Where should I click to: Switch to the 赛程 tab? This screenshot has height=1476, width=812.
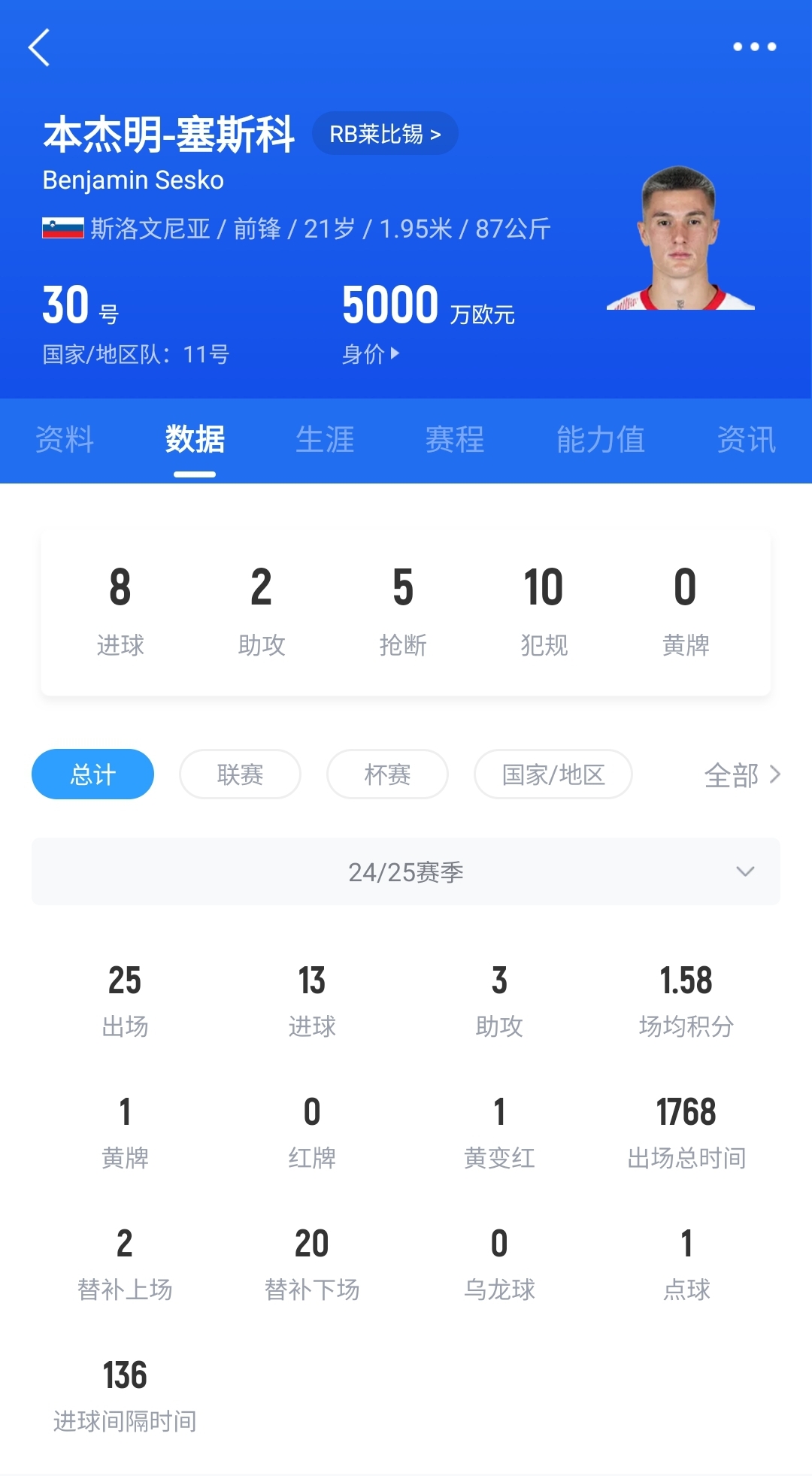pos(455,439)
